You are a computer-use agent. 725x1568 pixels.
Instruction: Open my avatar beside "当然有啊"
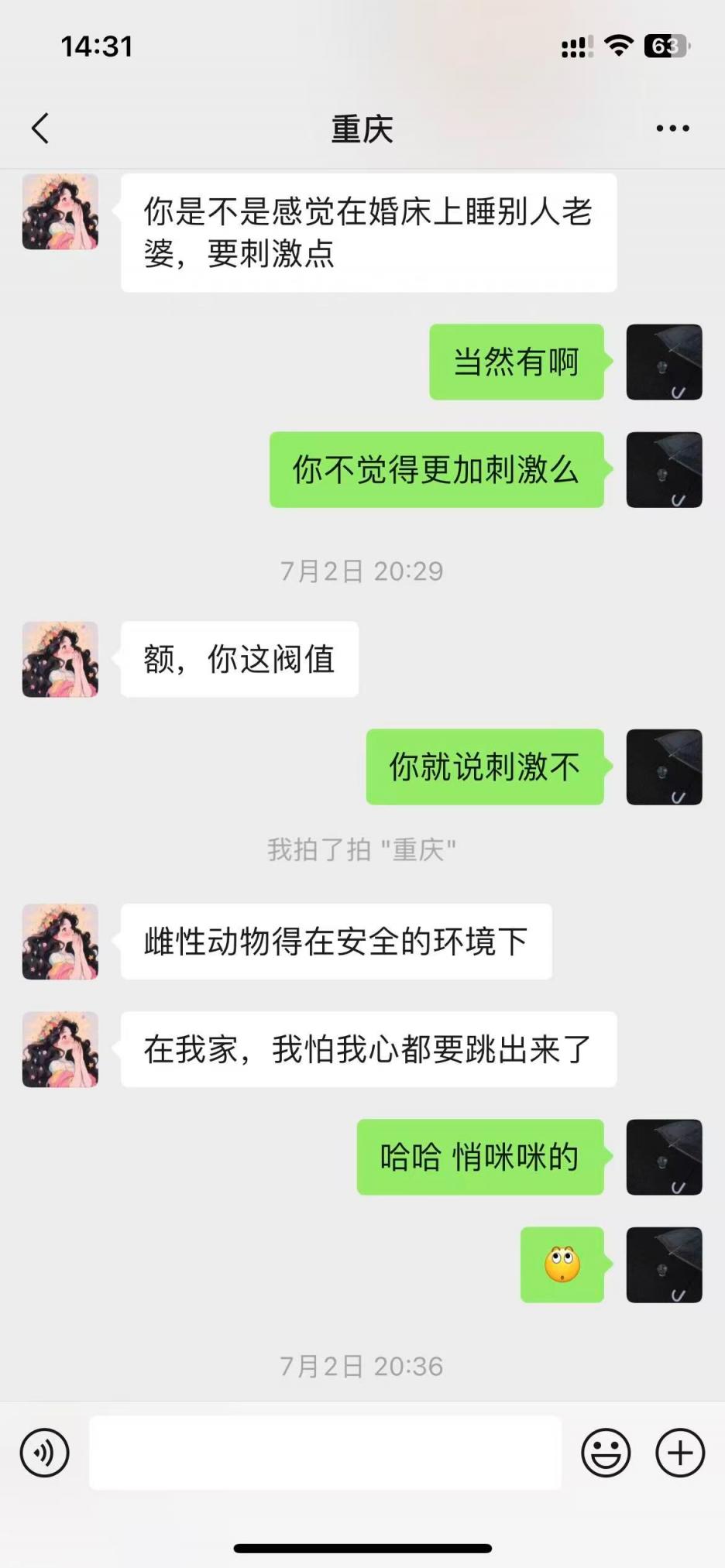click(x=664, y=362)
